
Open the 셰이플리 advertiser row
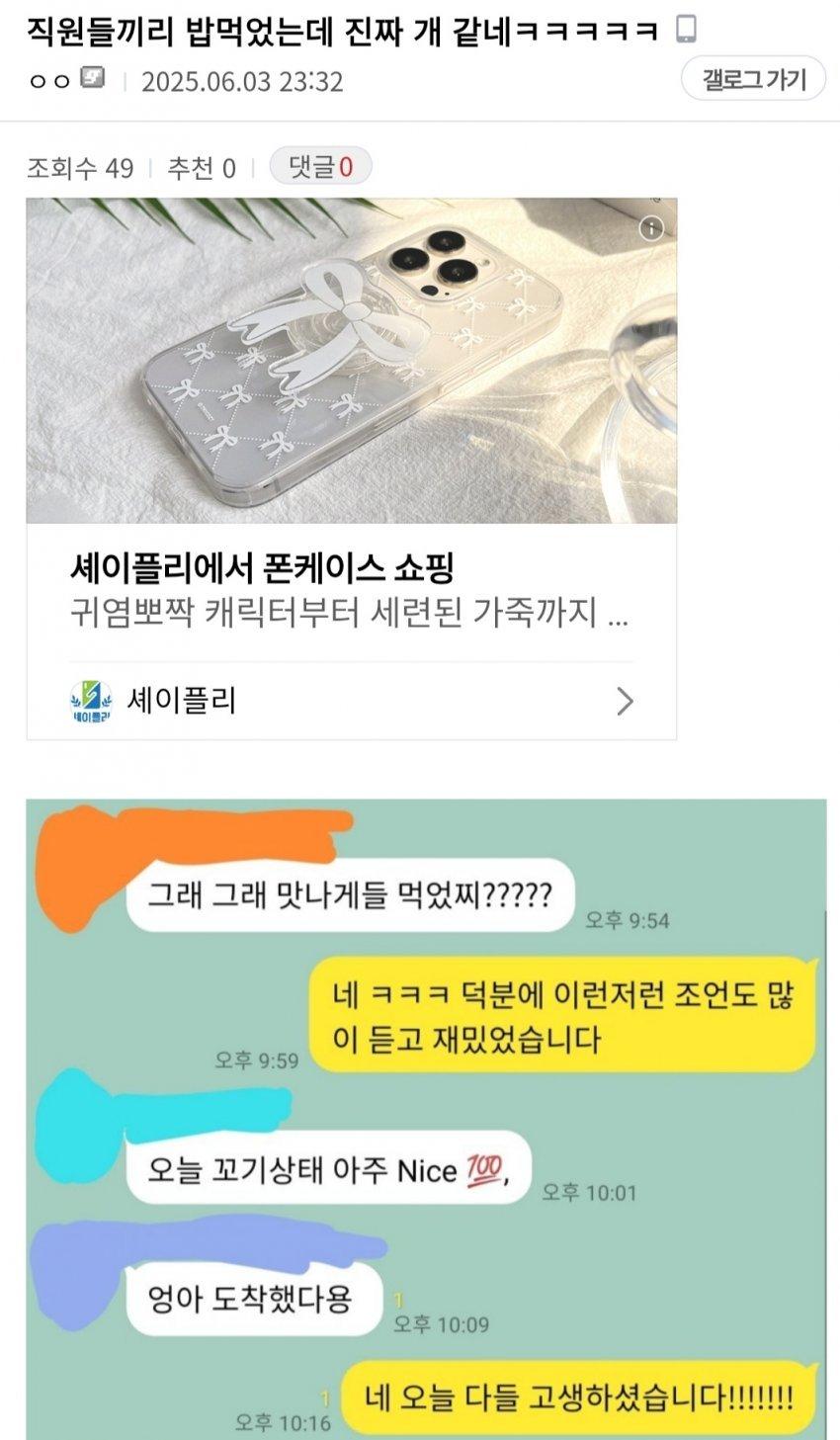(352, 702)
